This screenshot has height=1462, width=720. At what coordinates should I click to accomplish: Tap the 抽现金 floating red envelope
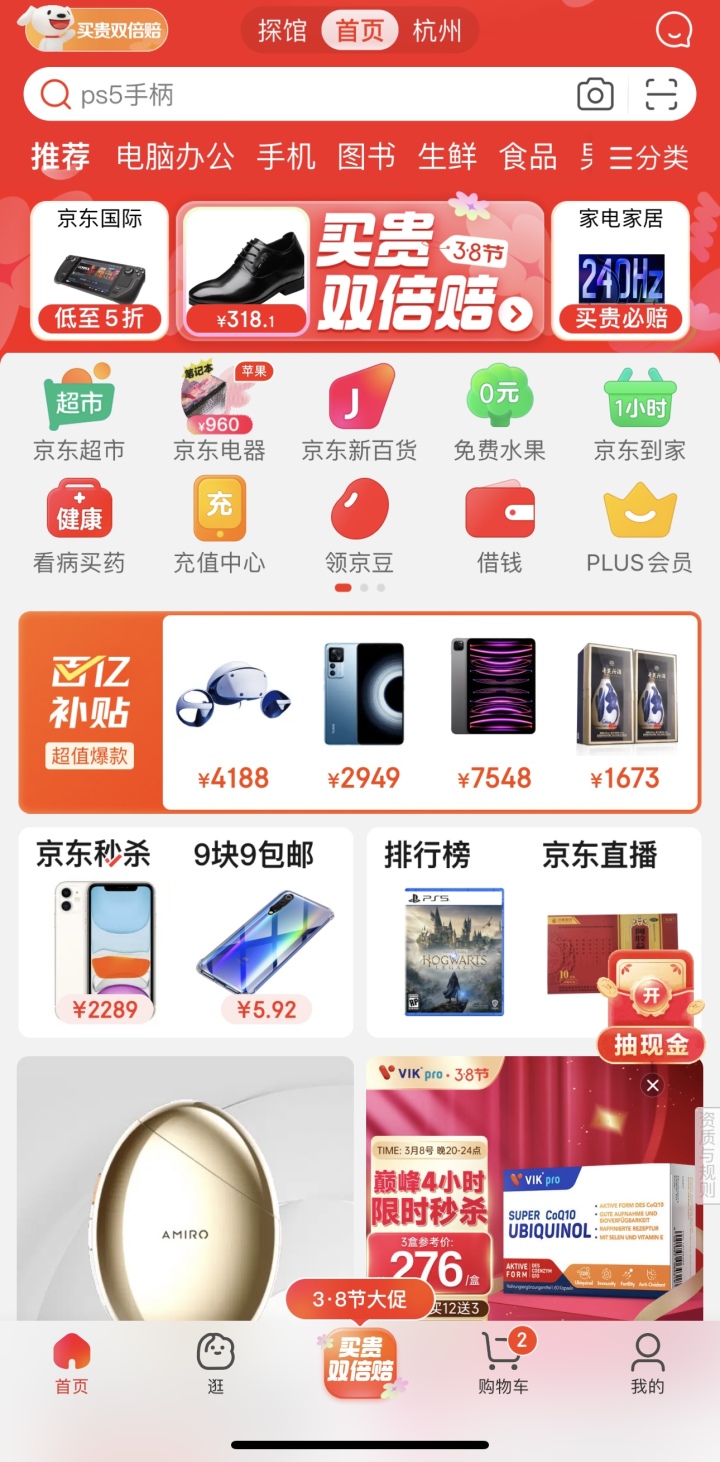tap(651, 1005)
